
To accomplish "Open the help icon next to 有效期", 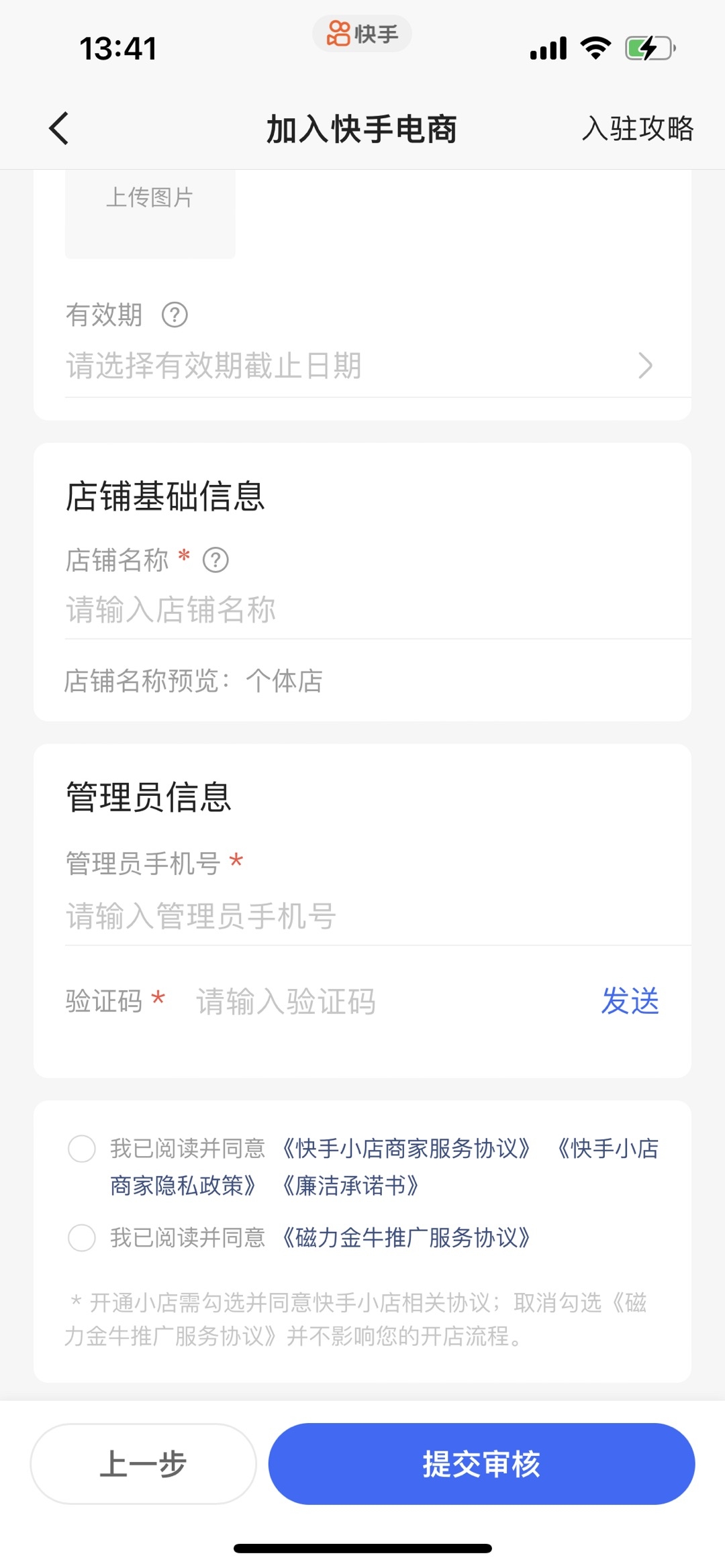I will (x=175, y=315).
